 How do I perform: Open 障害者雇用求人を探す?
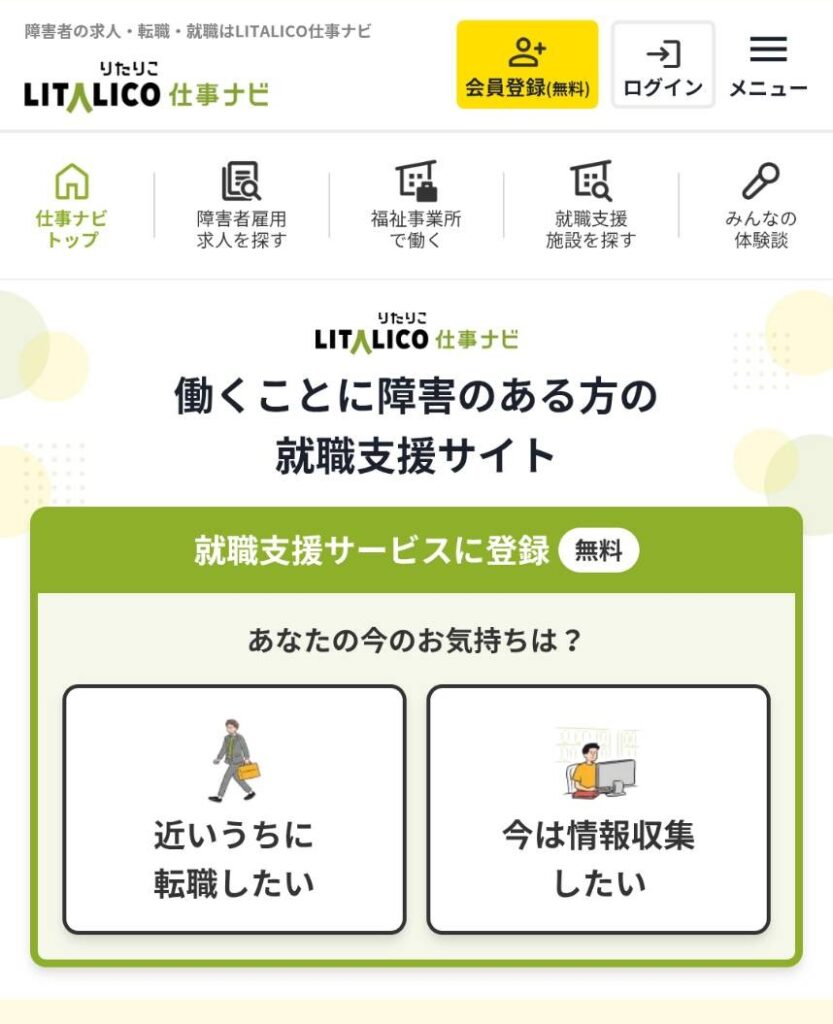click(241, 206)
